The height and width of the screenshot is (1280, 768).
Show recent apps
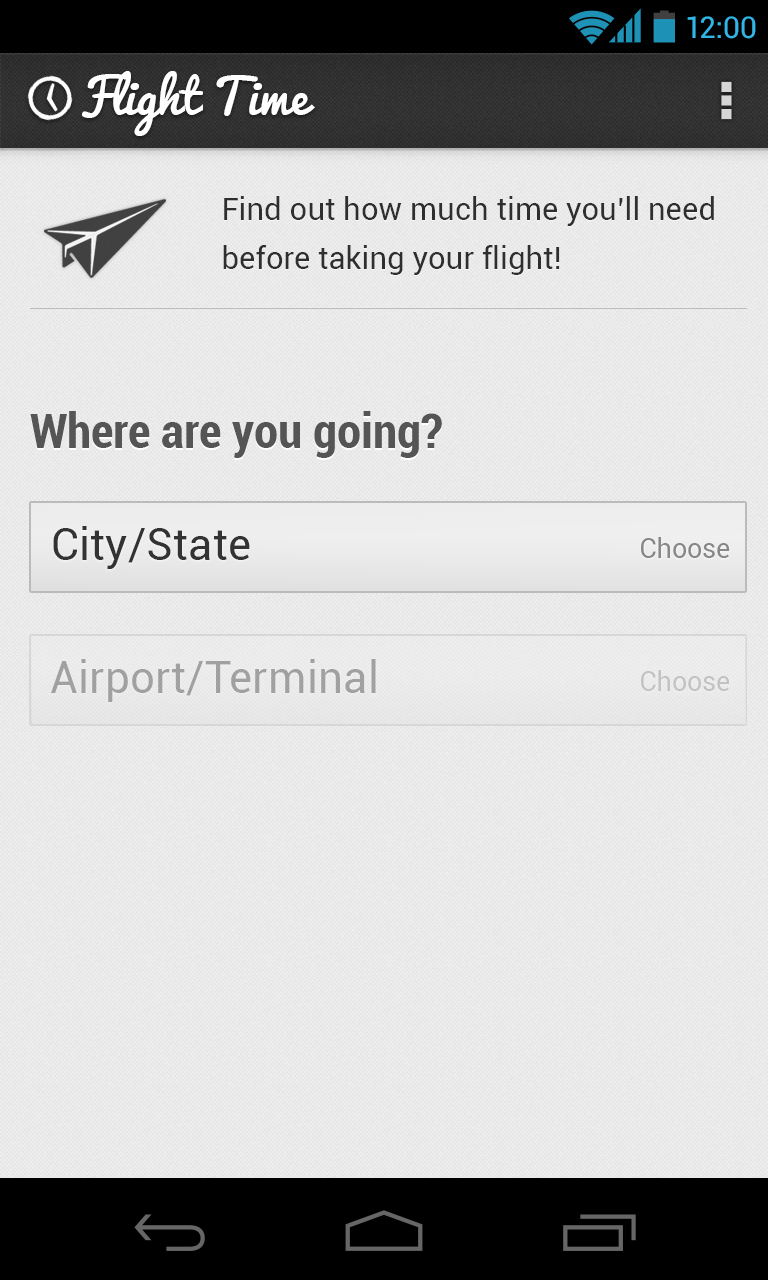coord(598,1232)
